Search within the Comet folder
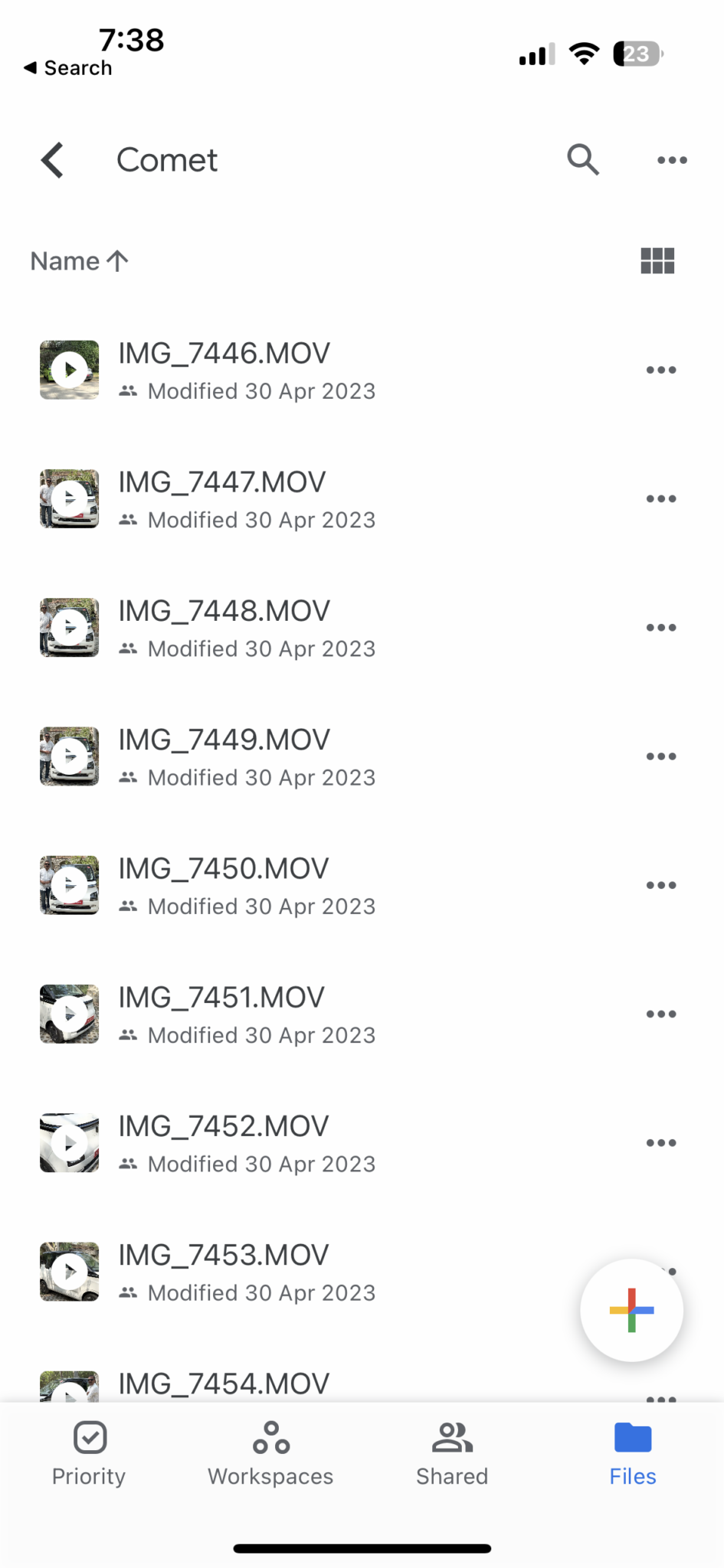Screen dimensions: 724x1568 point(583,160)
